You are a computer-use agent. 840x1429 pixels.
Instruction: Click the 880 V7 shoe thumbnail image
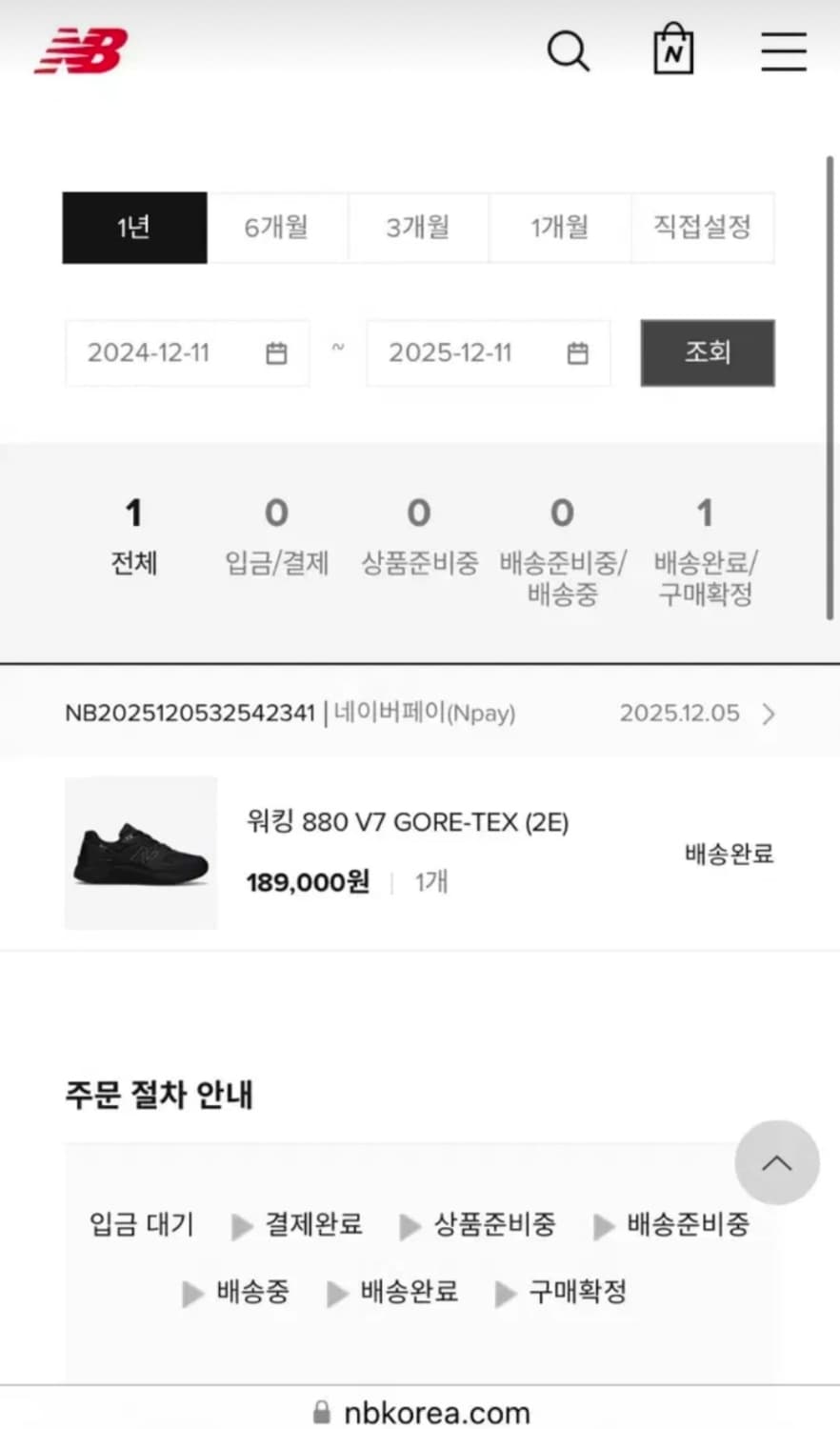coord(140,853)
